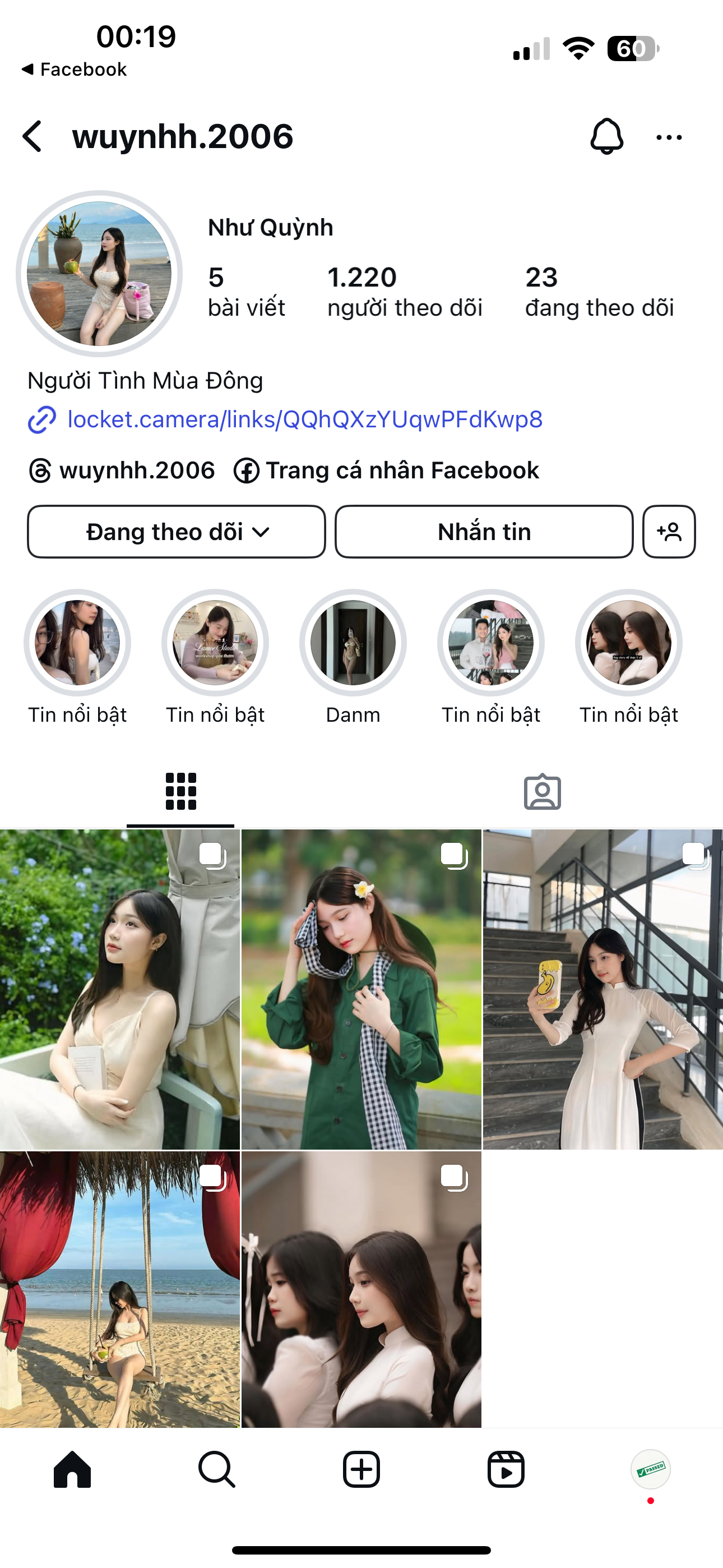723x1568 pixels.
Task: Select the posts grid tab
Action: point(180,791)
